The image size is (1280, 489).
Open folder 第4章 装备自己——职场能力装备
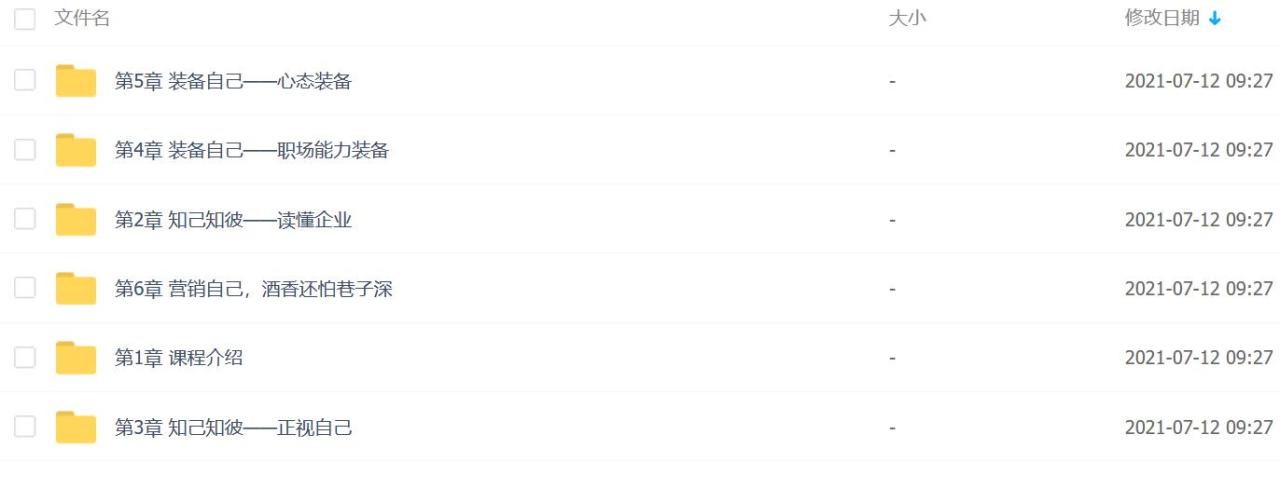tap(251, 151)
